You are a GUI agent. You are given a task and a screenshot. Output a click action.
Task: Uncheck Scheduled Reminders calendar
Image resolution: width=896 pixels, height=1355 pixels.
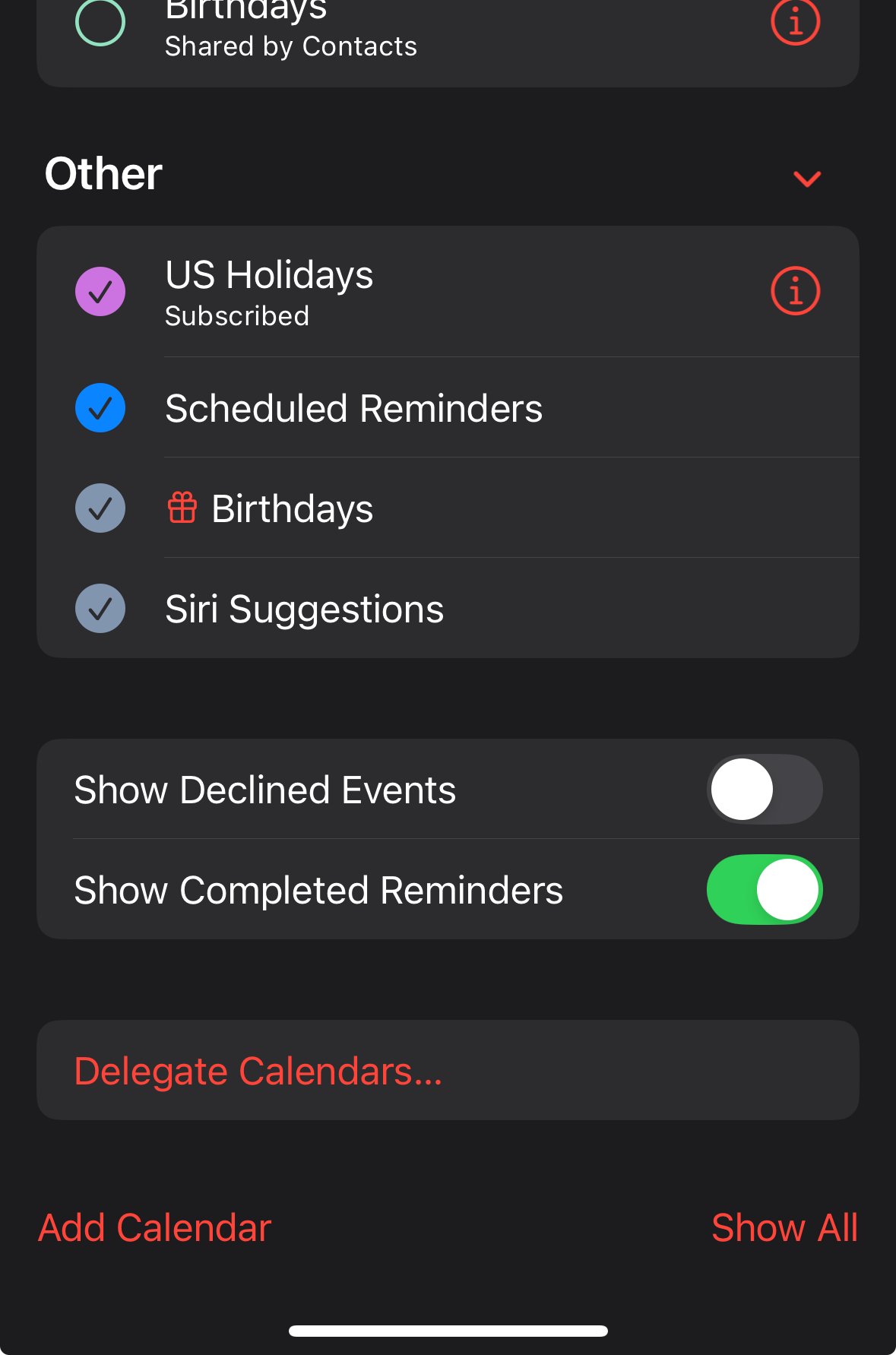click(x=100, y=408)
